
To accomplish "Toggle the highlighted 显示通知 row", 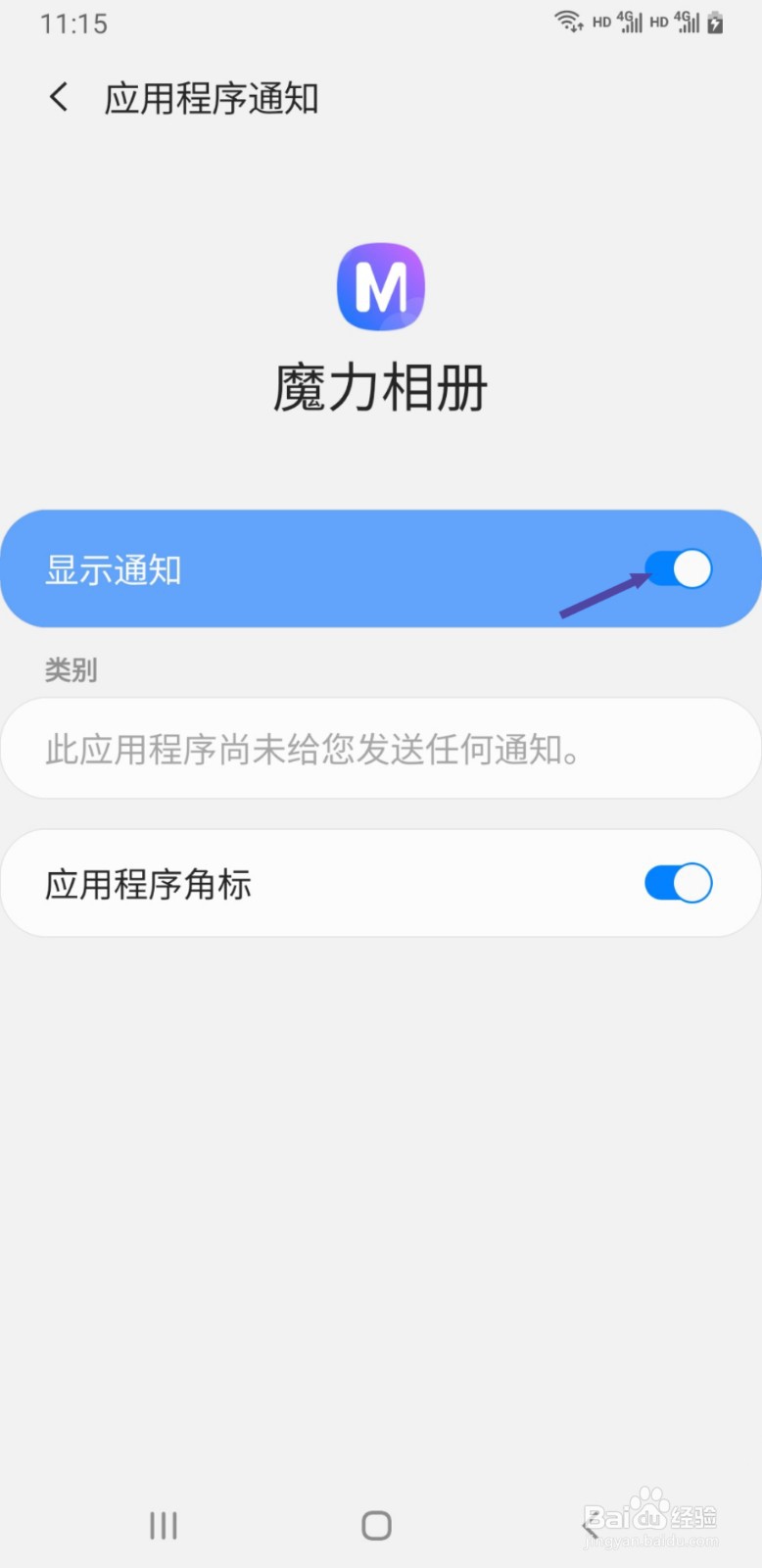I will (x=380, y=568).
